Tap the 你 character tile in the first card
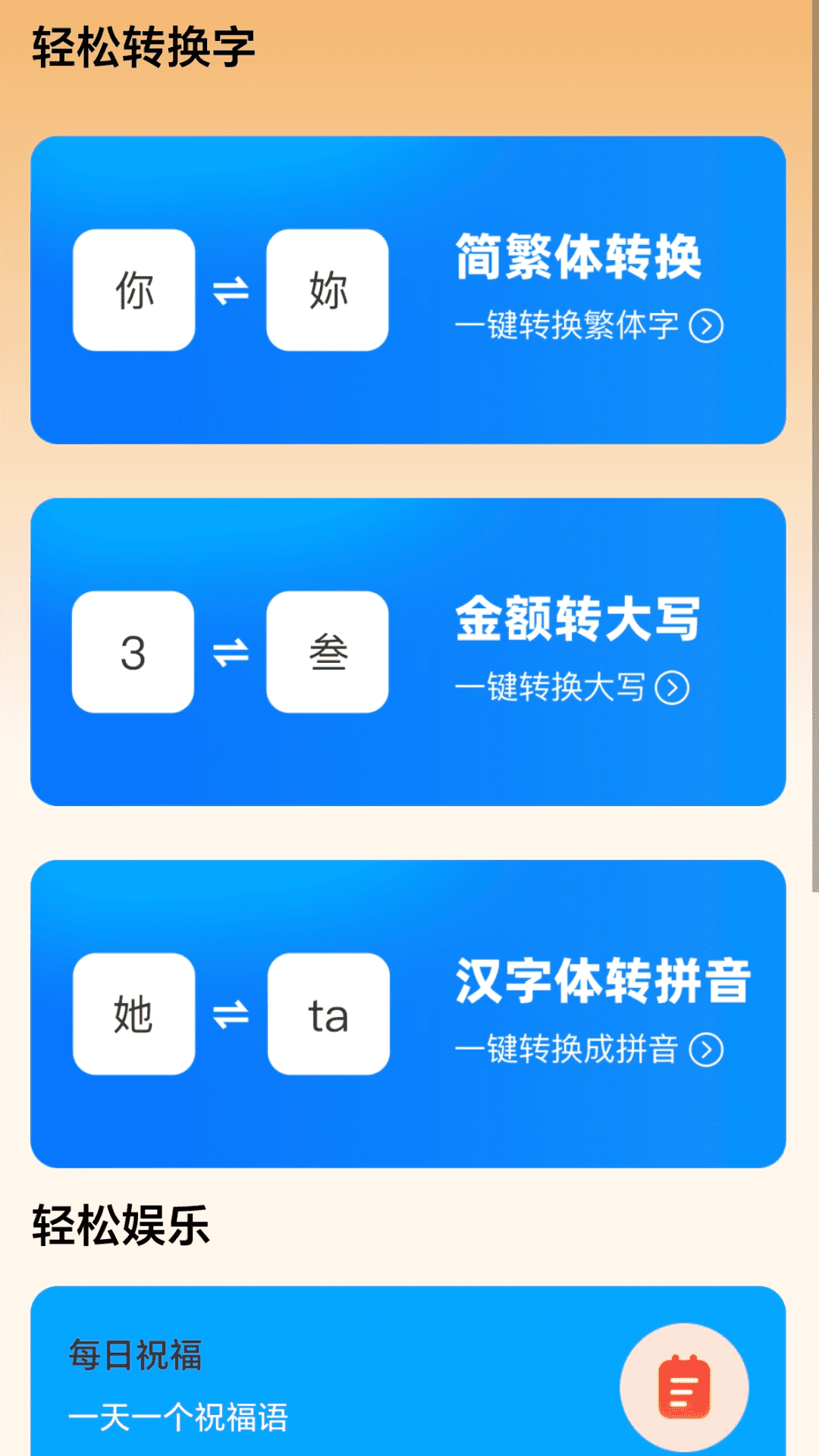 click(133, 290)
